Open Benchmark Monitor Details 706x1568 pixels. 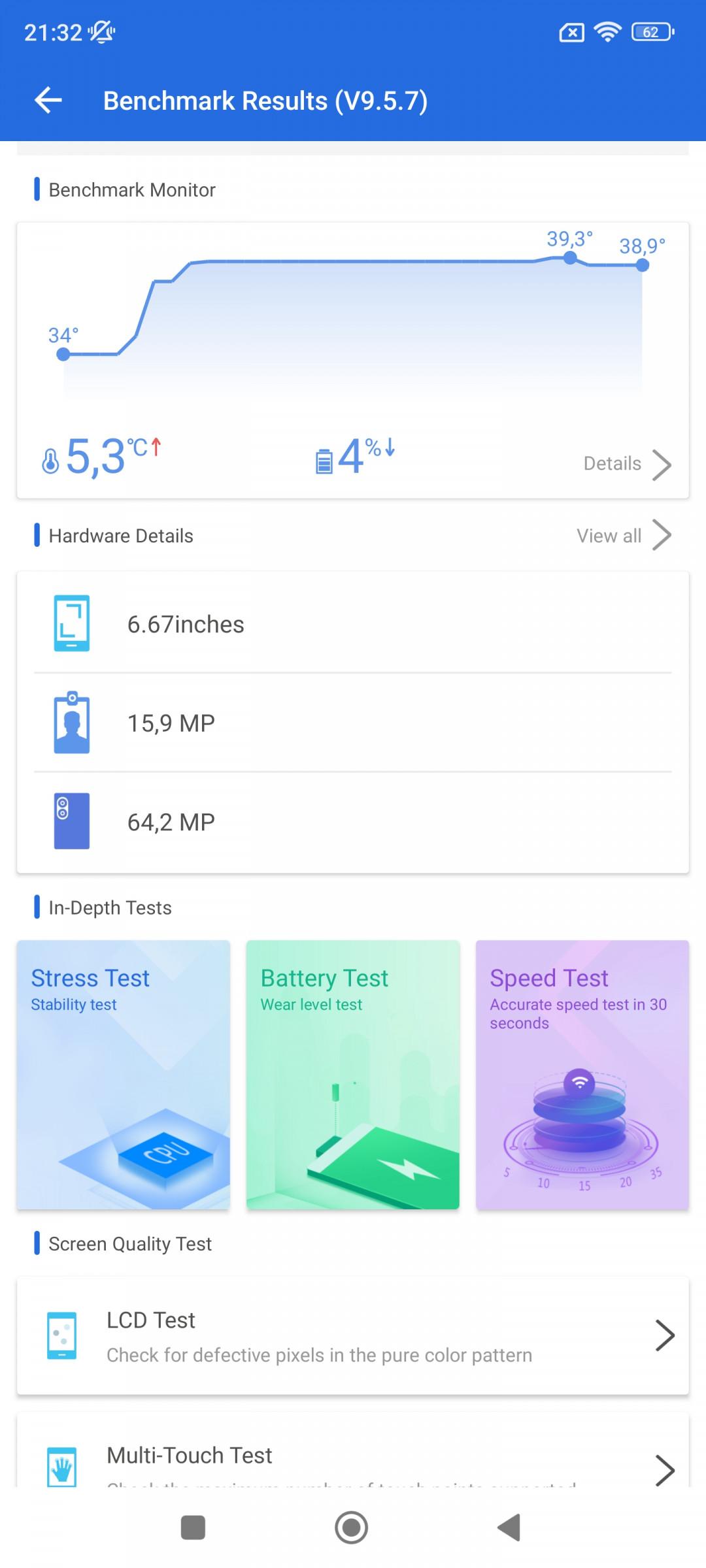(x=627, y=464)
